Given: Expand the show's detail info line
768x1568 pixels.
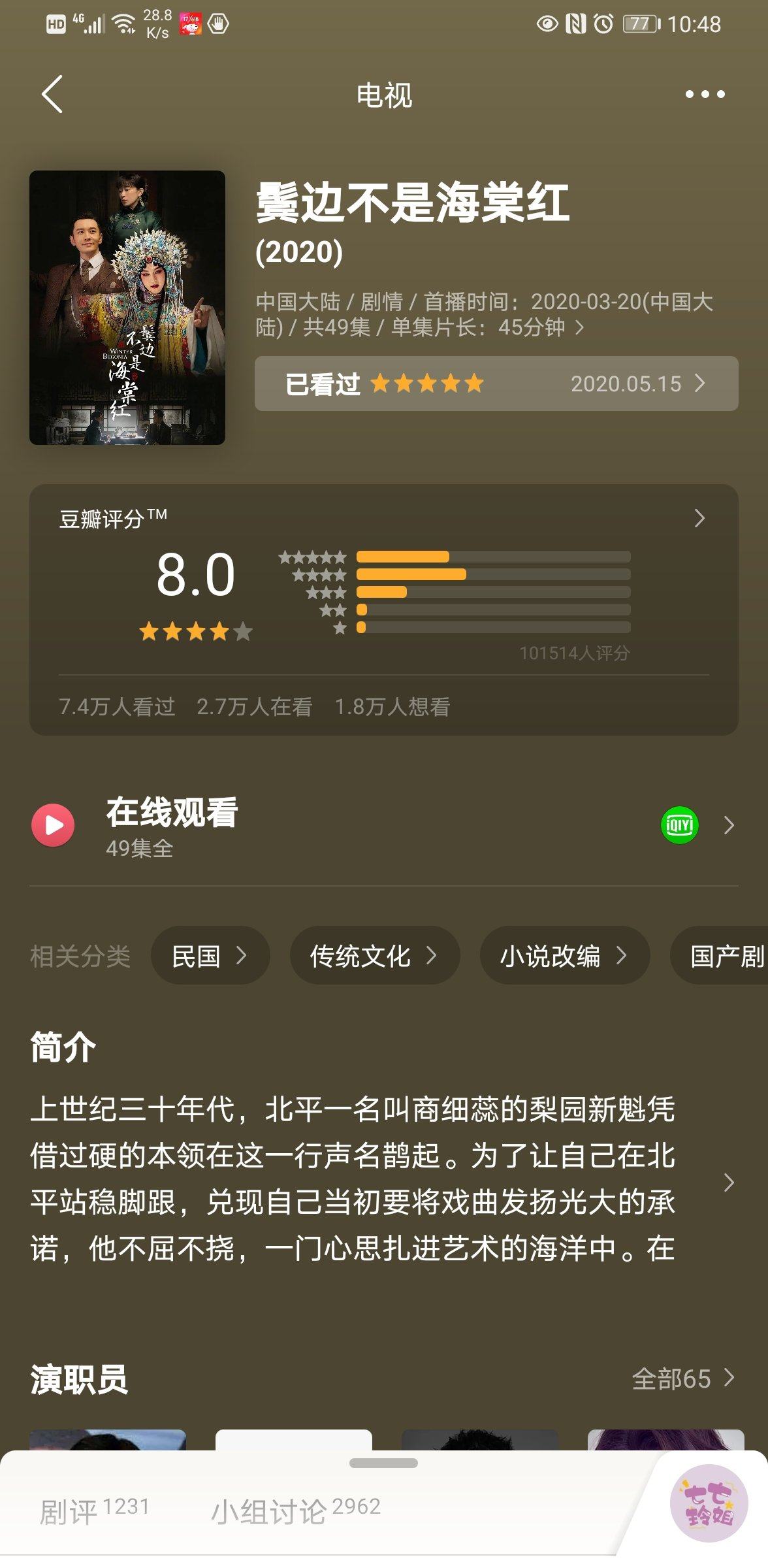Looking at the screenshot, I should [x=579, y=327].
